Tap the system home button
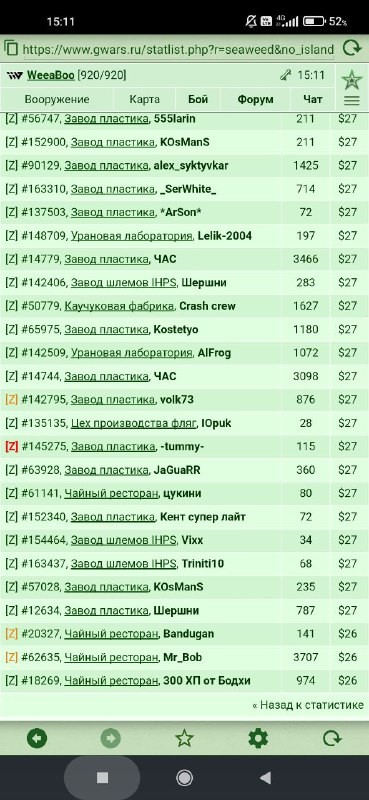Screen dimensions: 369x800 184,778
